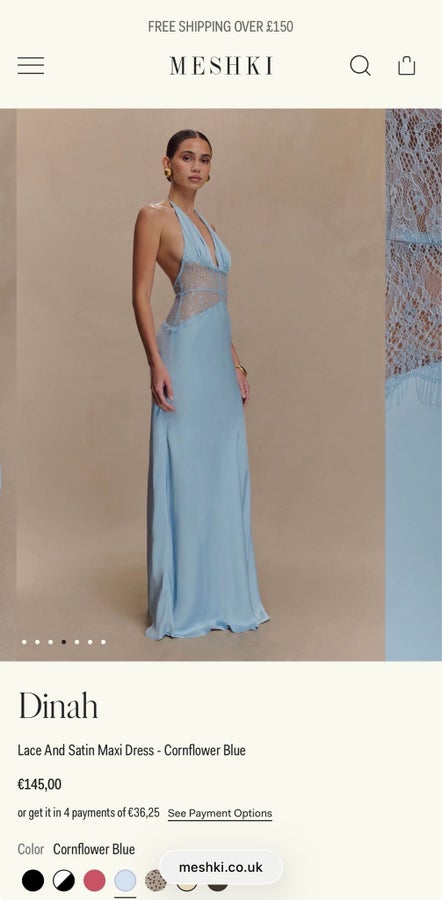Viewport: 442px width, 900px height.
Task: Open the meshki.co.uk address pill
Action: [x=221, y=867]
